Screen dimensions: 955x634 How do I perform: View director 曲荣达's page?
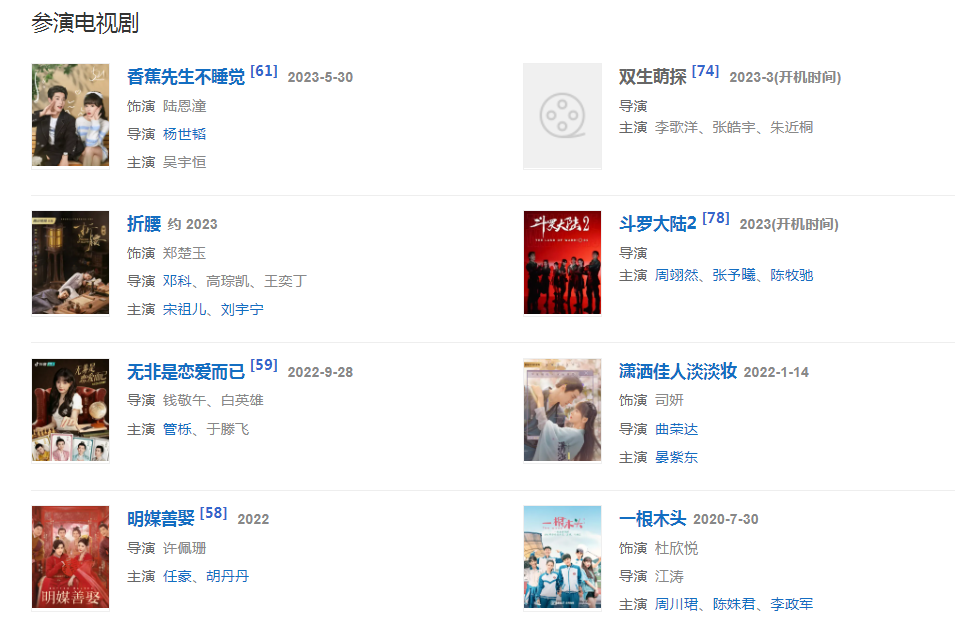pos(676,429)
